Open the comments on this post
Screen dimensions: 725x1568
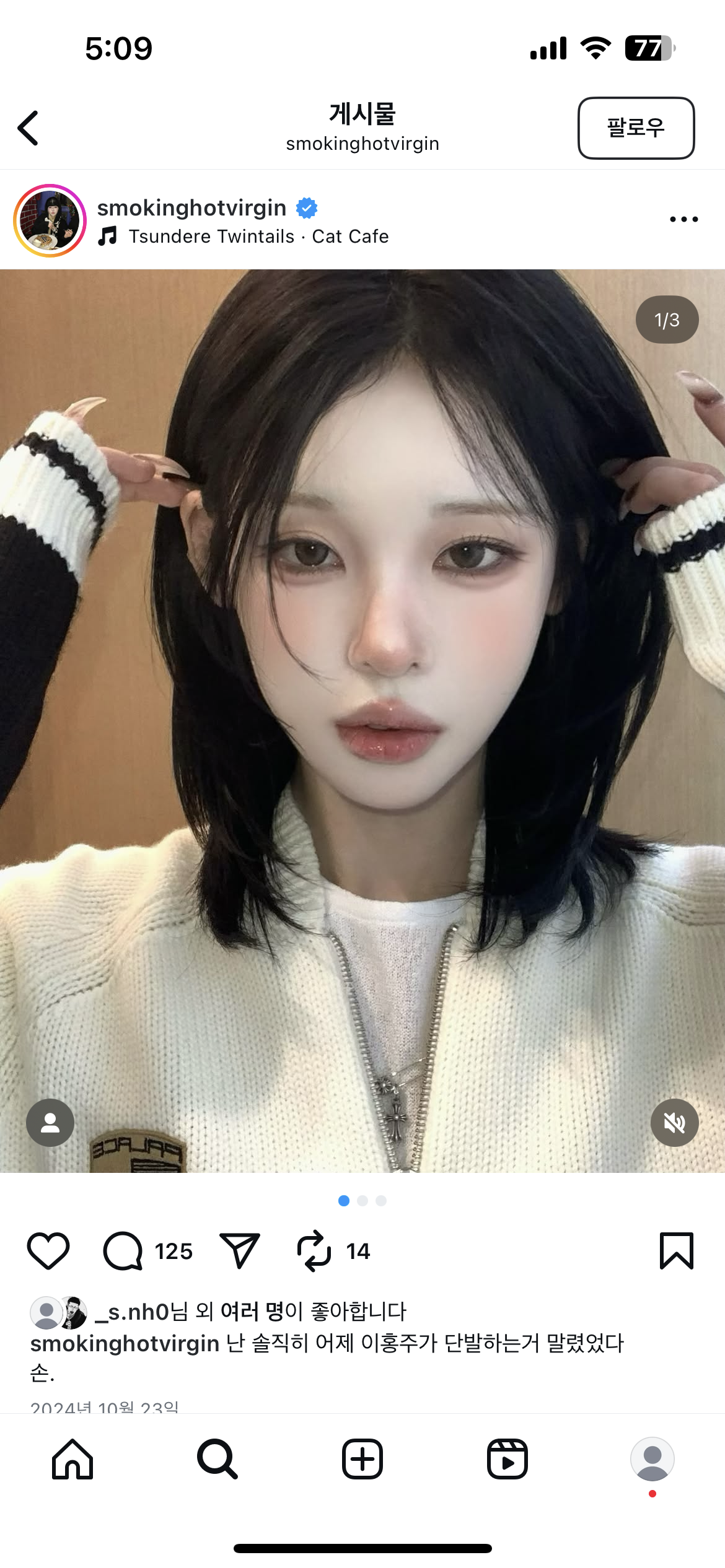(123, 1251)
